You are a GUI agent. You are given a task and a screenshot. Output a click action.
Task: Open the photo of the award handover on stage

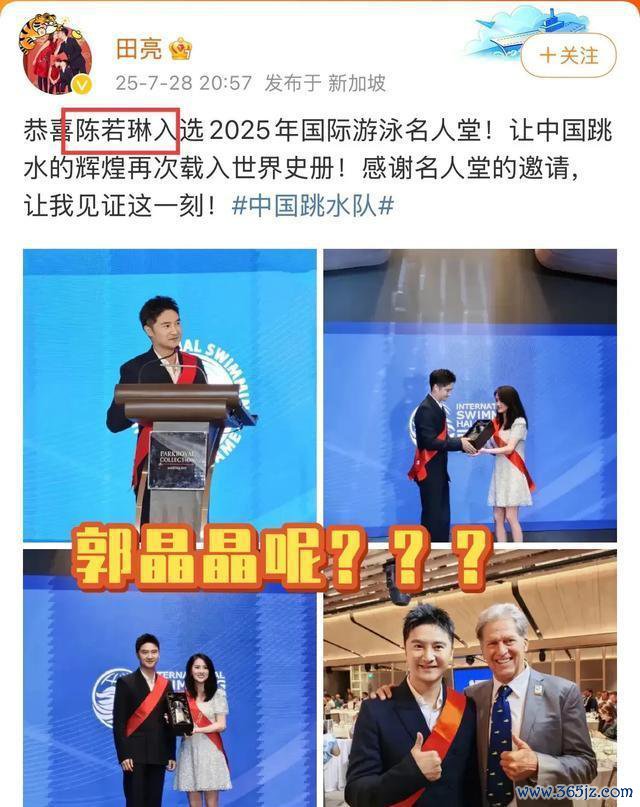470,390
